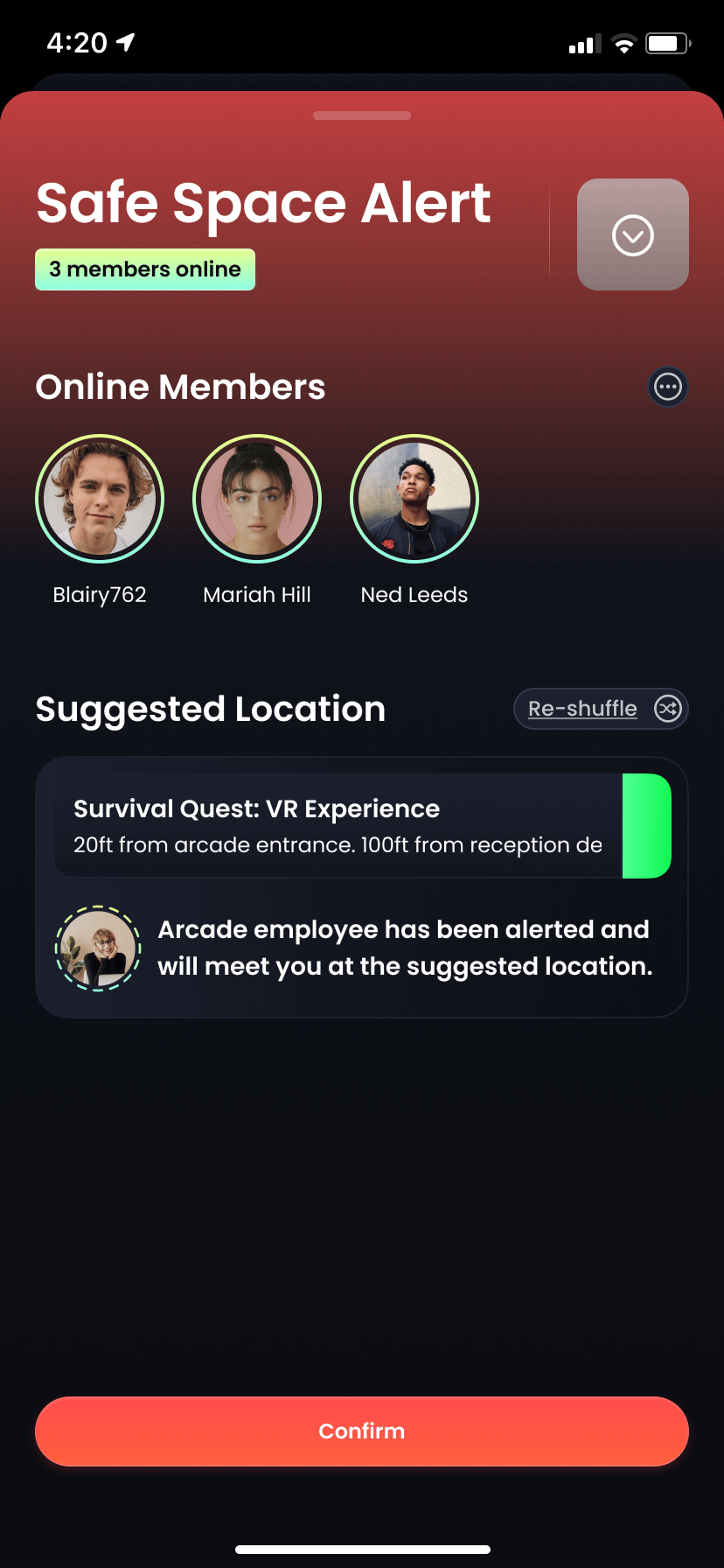The width and height of the screenshot is (724, 1568).
Task: View Blairy762's profile
Action: coord(100,499)
